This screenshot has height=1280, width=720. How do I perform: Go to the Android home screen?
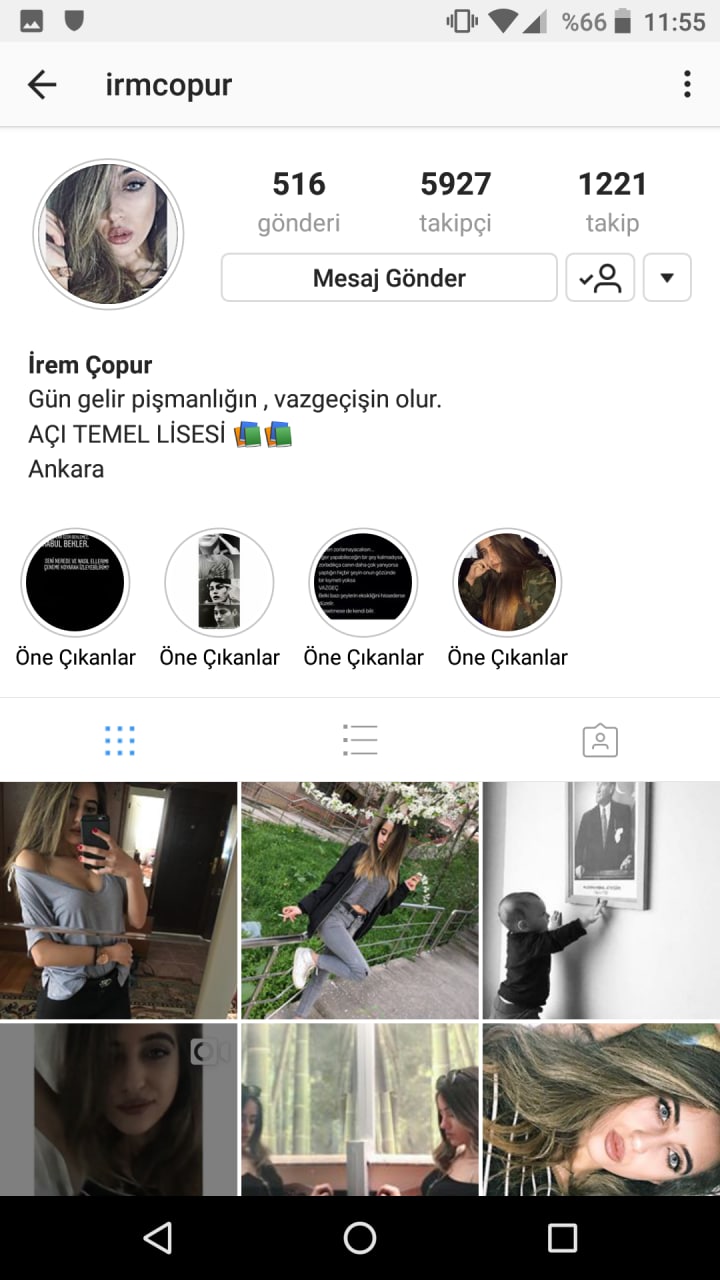[360, 1238]
